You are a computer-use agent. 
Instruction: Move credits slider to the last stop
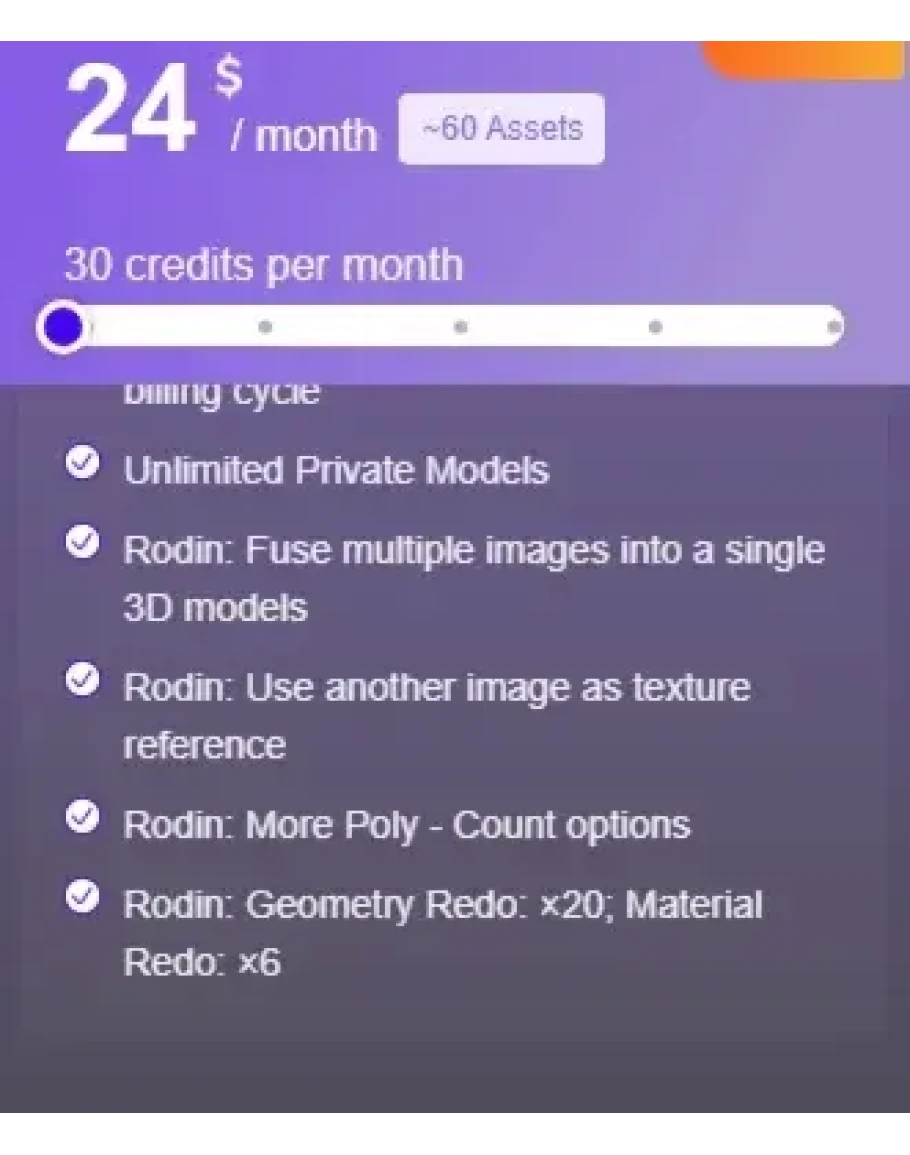tap(833, 326)
